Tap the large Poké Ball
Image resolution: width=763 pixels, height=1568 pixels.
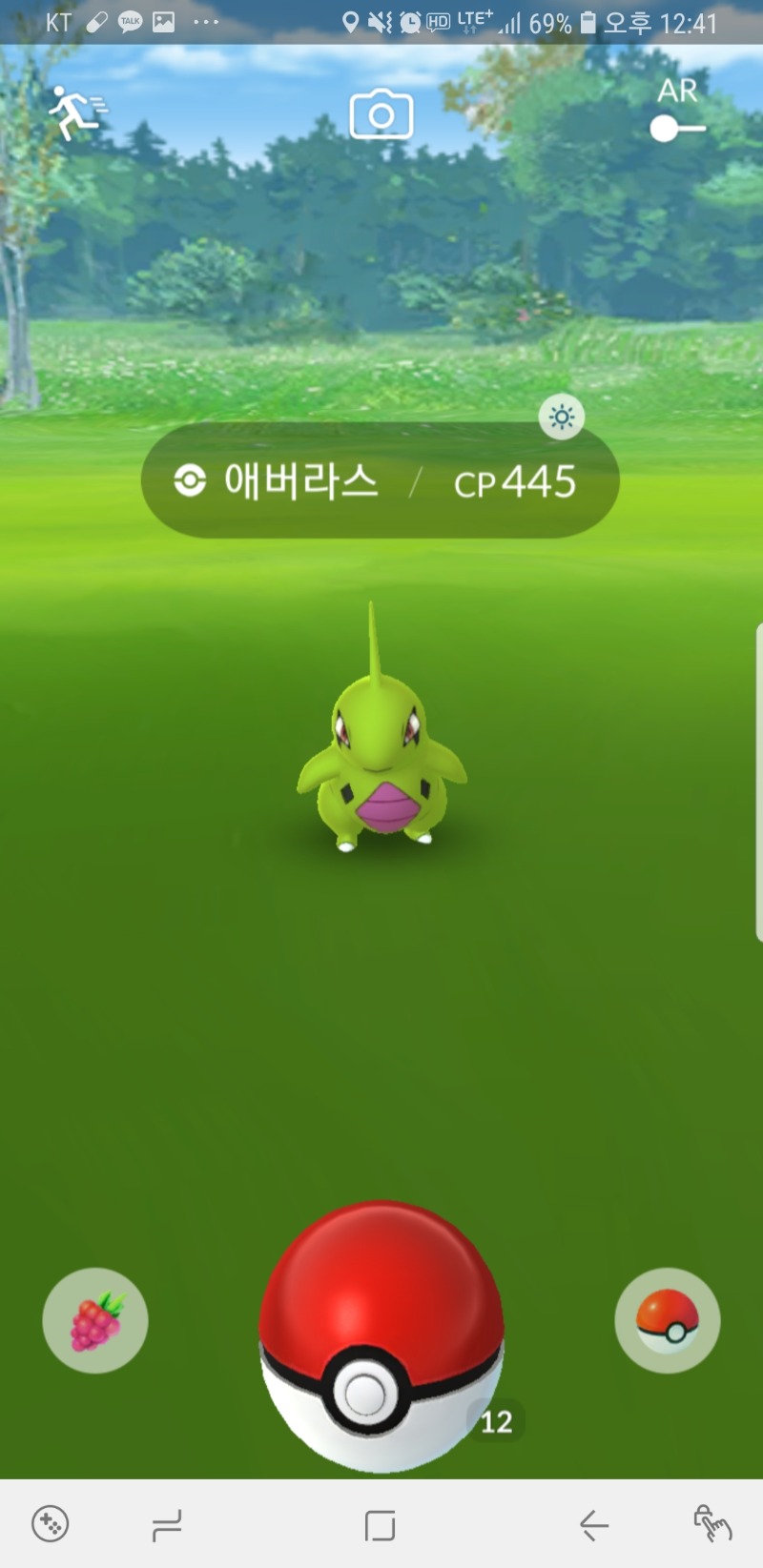(x=381, y=1334)
